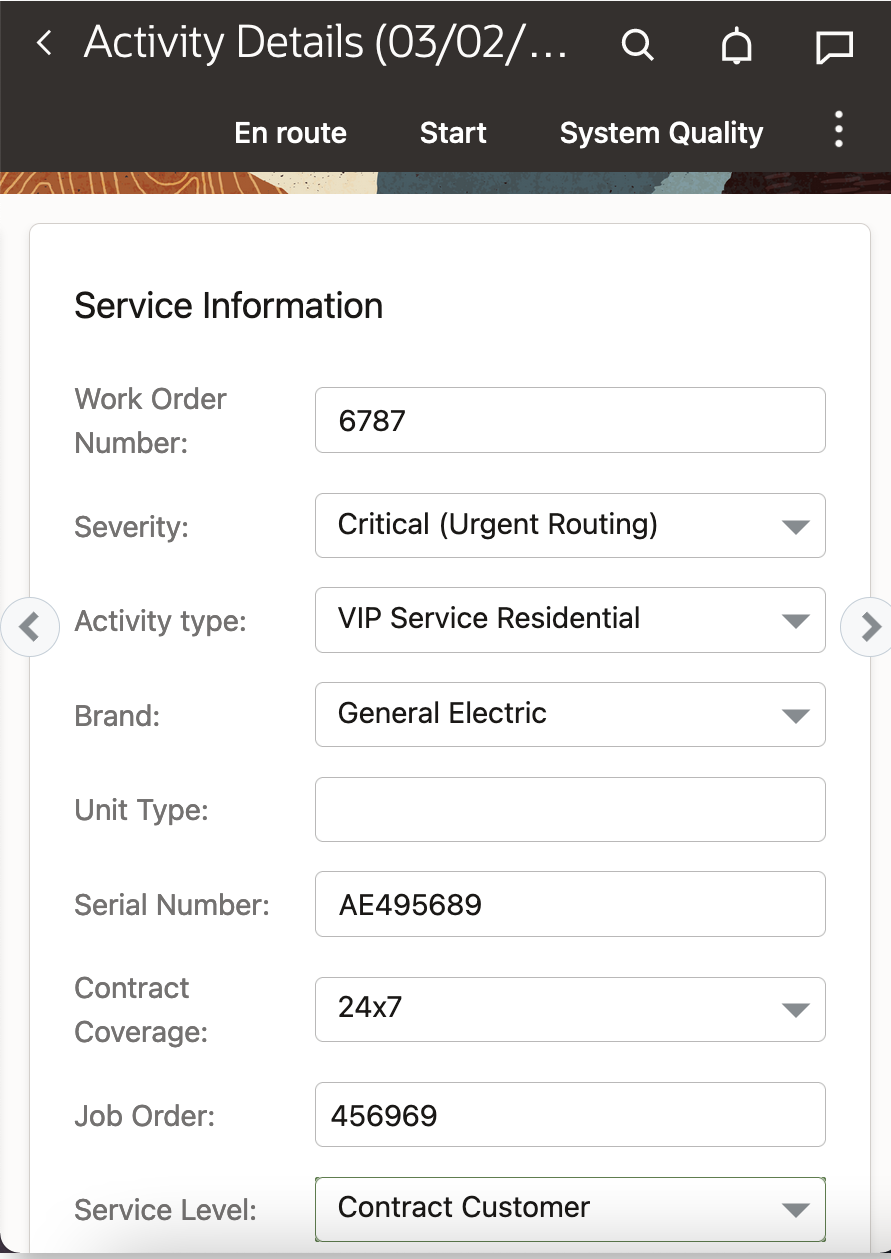Open the notifications bell
The image size is (891, 1259).
737,46
